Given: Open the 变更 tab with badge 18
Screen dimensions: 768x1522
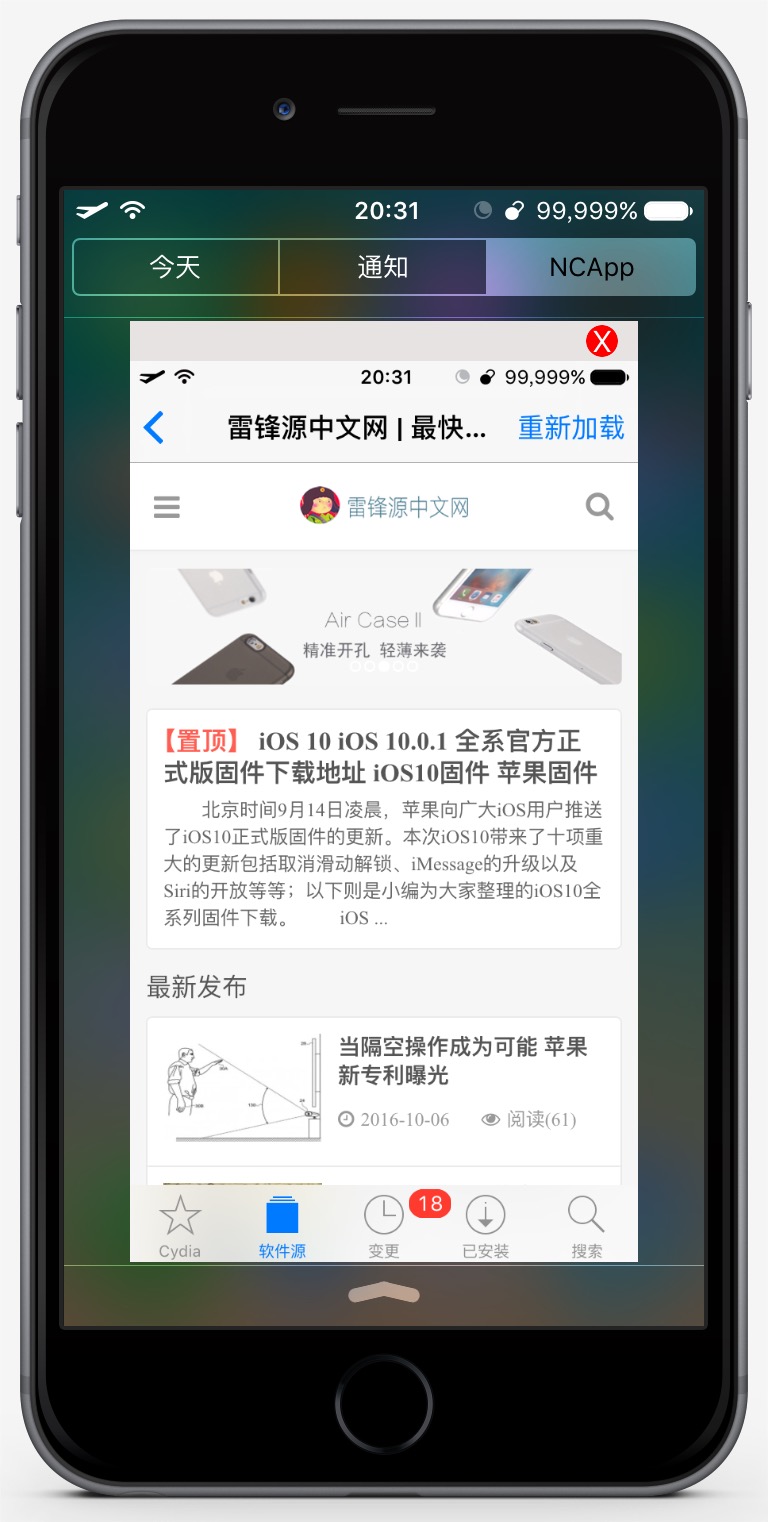Looking at the screenshot, I should [x=384, y=1227].
